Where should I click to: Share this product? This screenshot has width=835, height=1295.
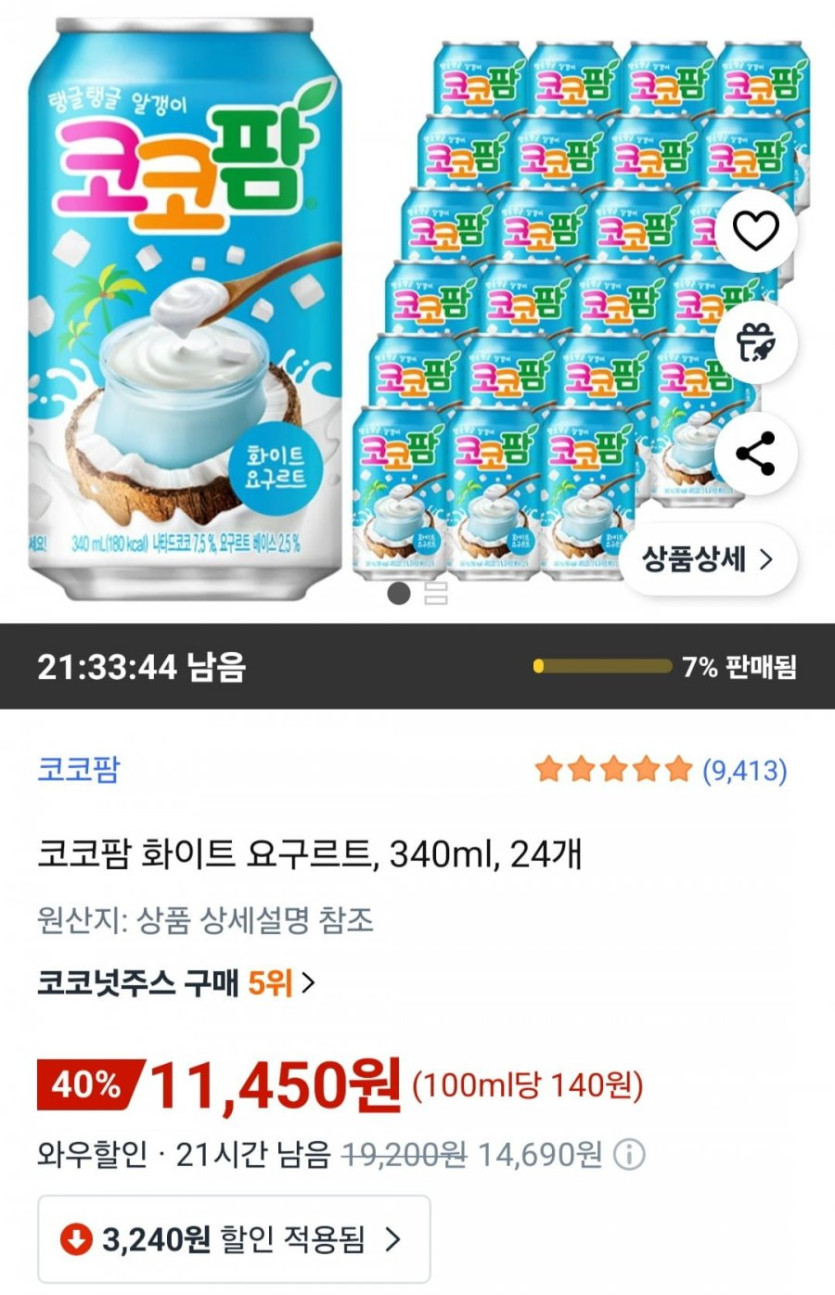point(756,454)
